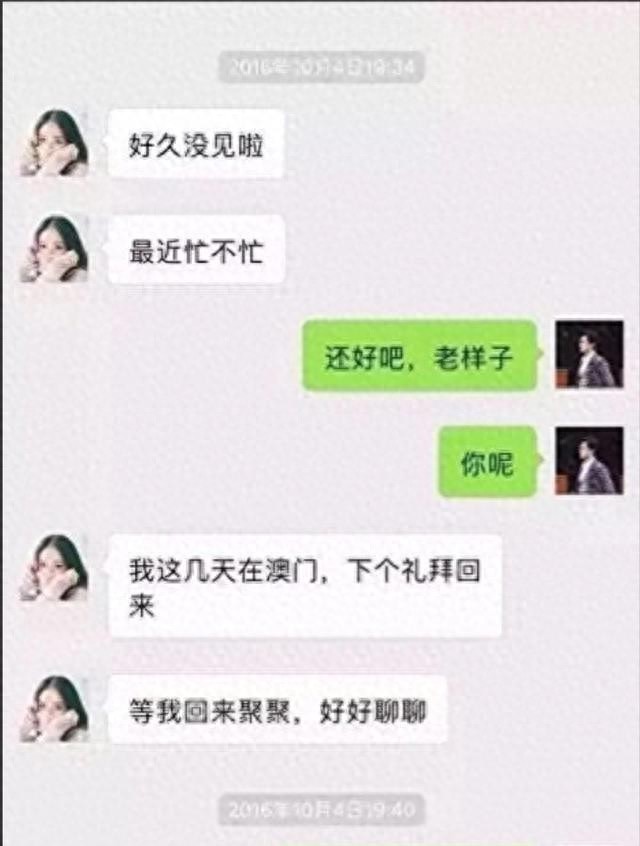640x846 pixels.
Task: View profile from avatar beside 等我回来聚聚
Action: coord(57,709)
